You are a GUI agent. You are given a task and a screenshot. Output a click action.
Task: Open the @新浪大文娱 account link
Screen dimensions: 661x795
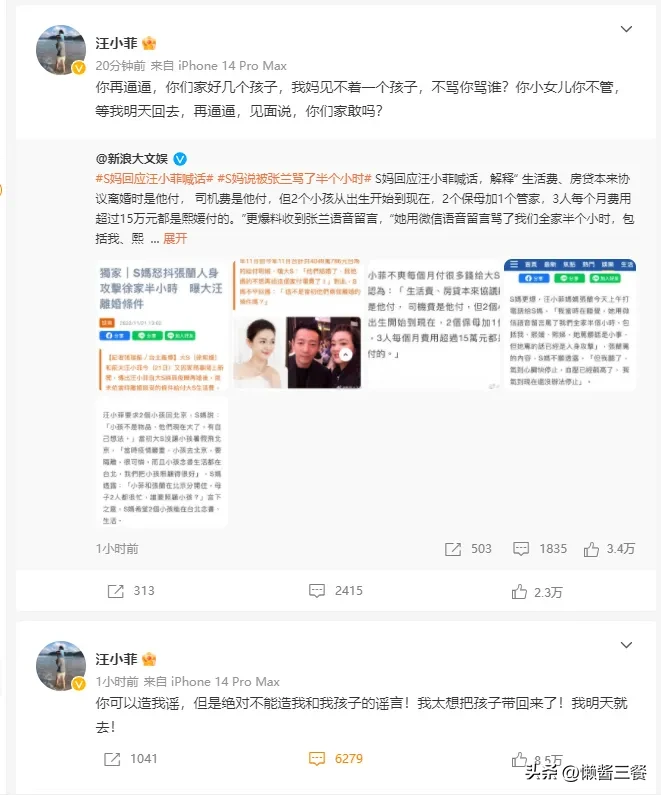click(x=133, y=159)
